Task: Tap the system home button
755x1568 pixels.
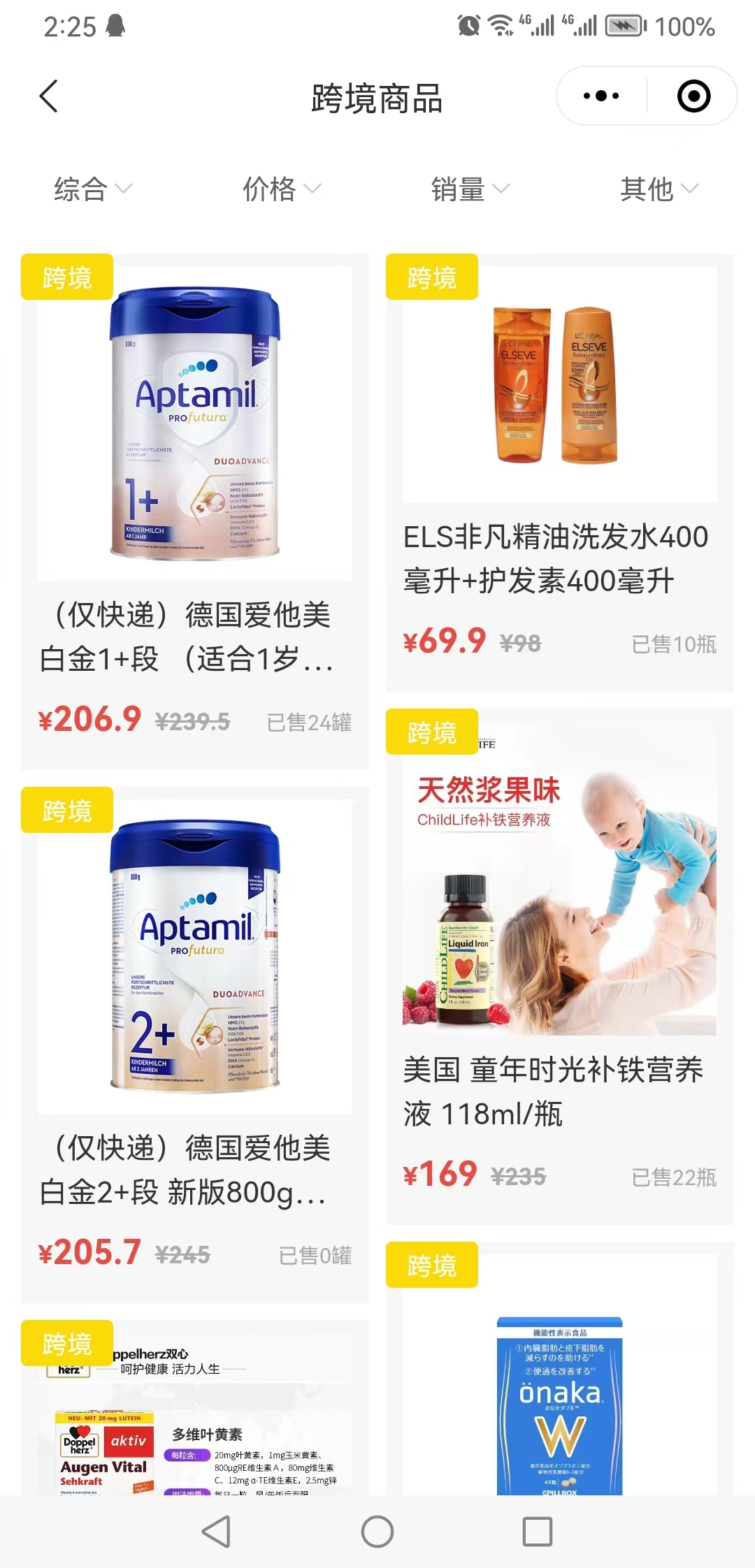Action: pyautogui.click(x=377, y=1532)
